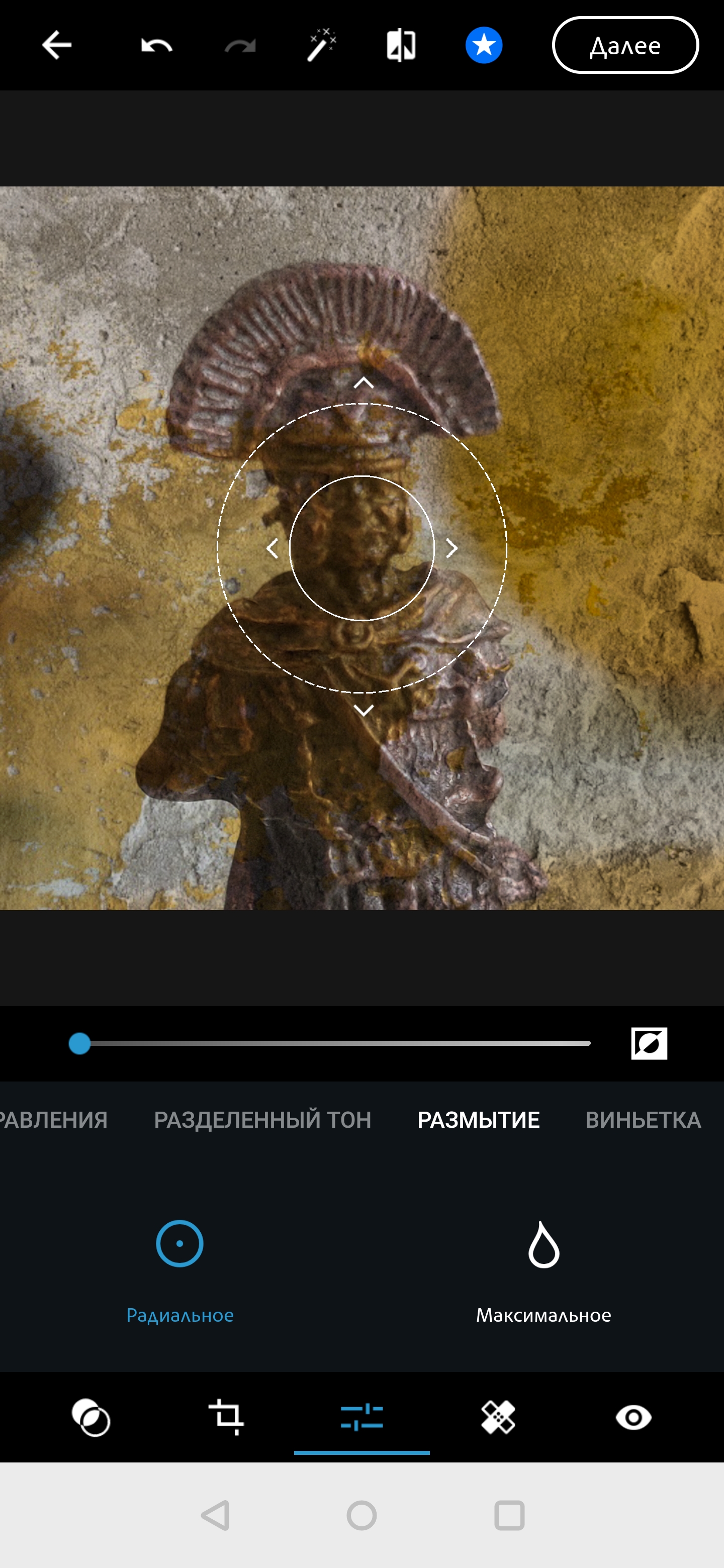Open the looks filters tool

coord(90,1417)
